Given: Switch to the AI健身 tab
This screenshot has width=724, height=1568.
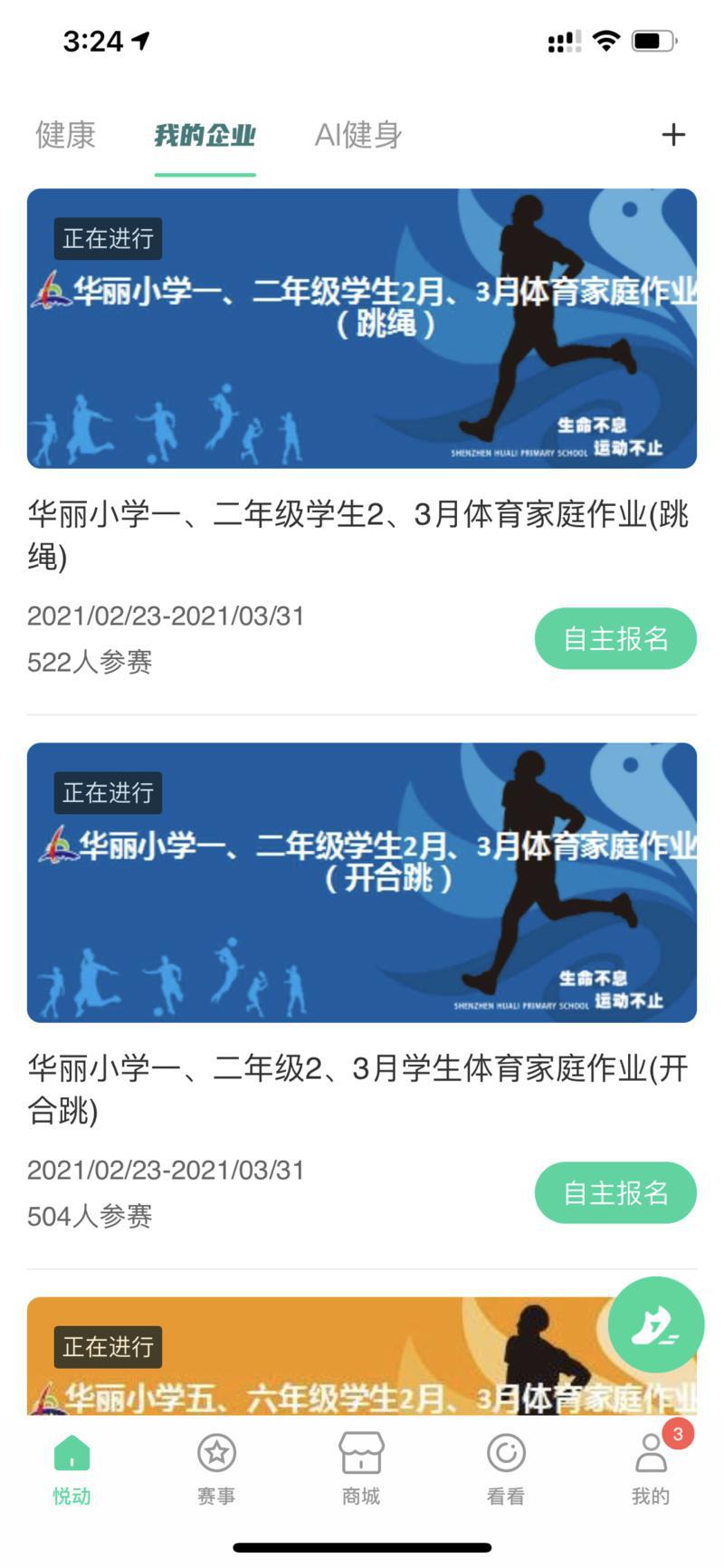Looking at the screenshot, I should point(357,135).
